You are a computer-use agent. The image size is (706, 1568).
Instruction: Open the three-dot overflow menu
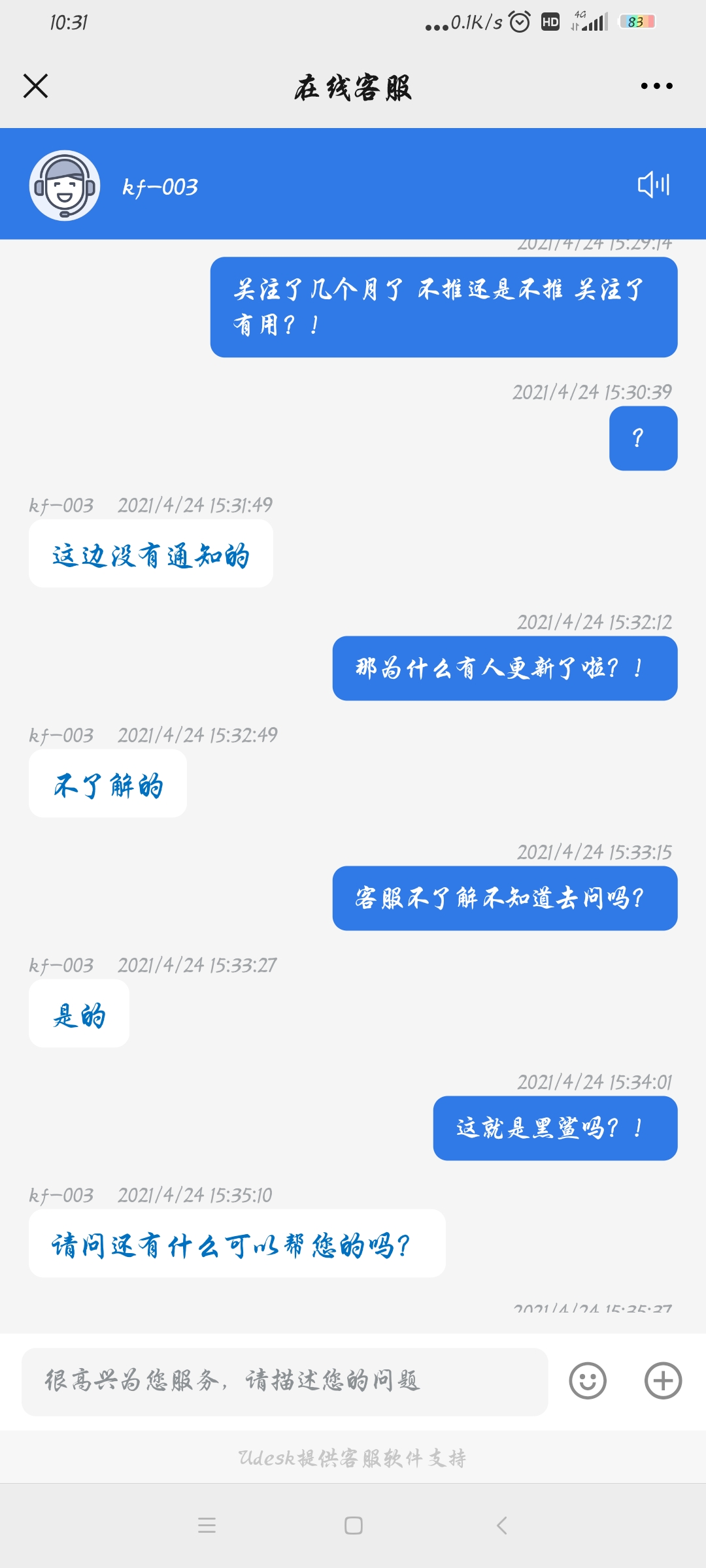click(656, 86)
